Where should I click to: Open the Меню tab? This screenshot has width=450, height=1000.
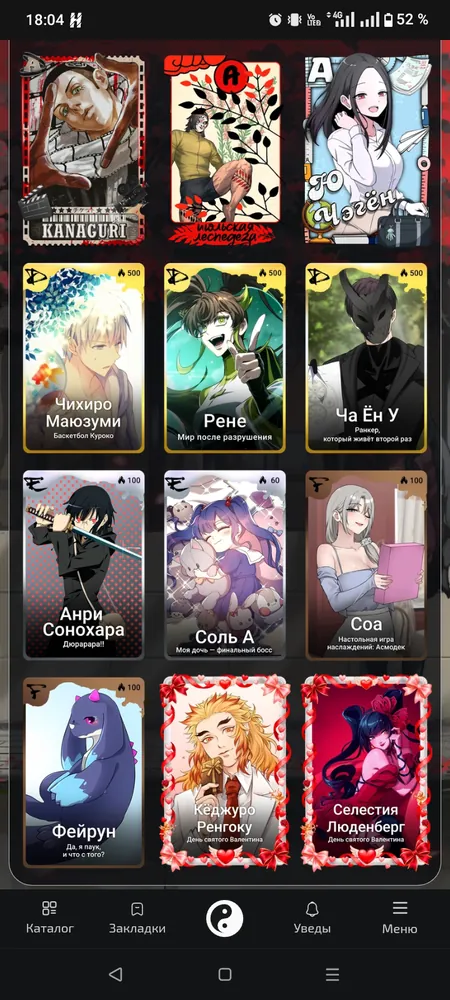400,918
